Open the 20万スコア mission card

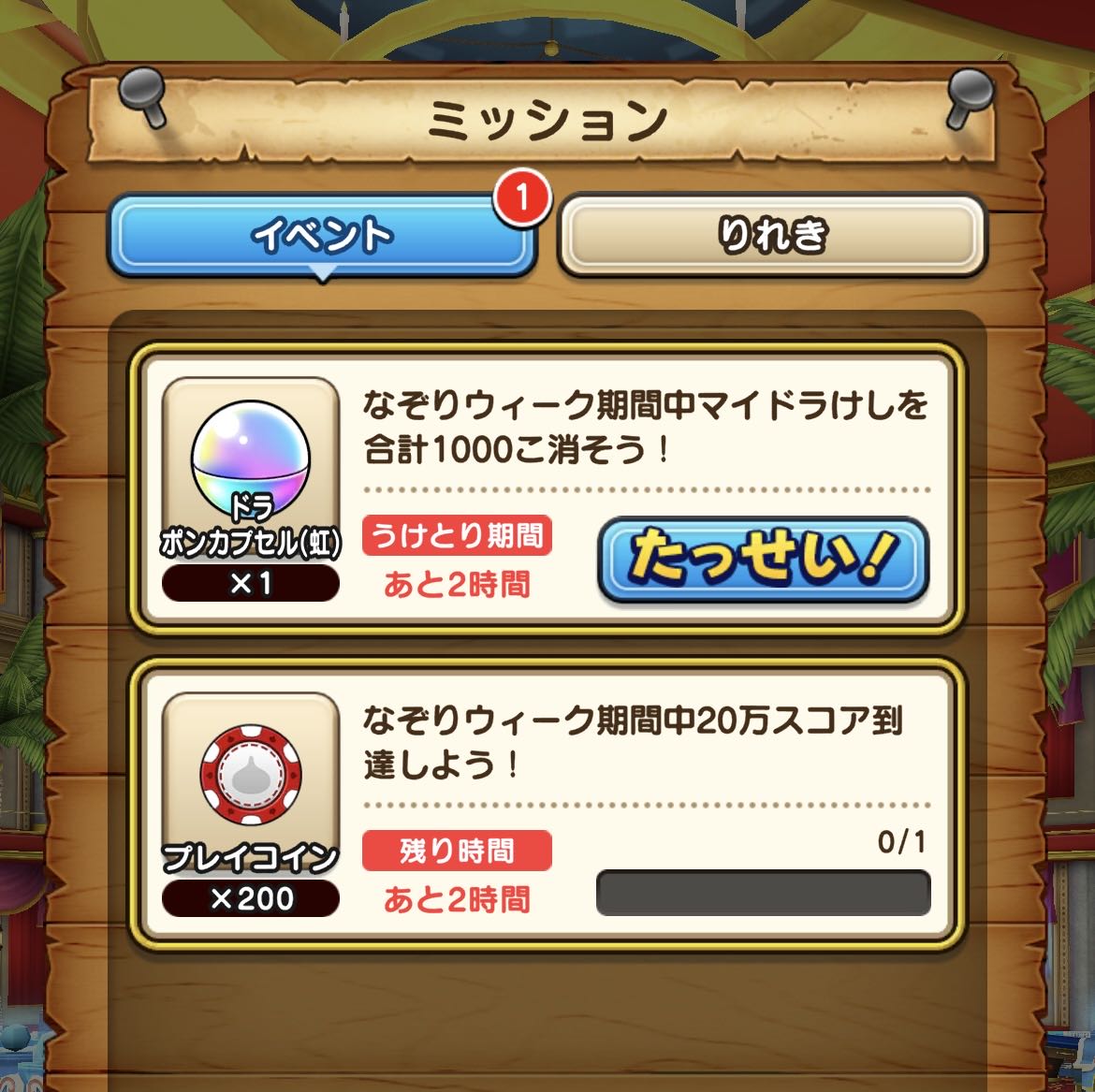click(x=547, y=805)
